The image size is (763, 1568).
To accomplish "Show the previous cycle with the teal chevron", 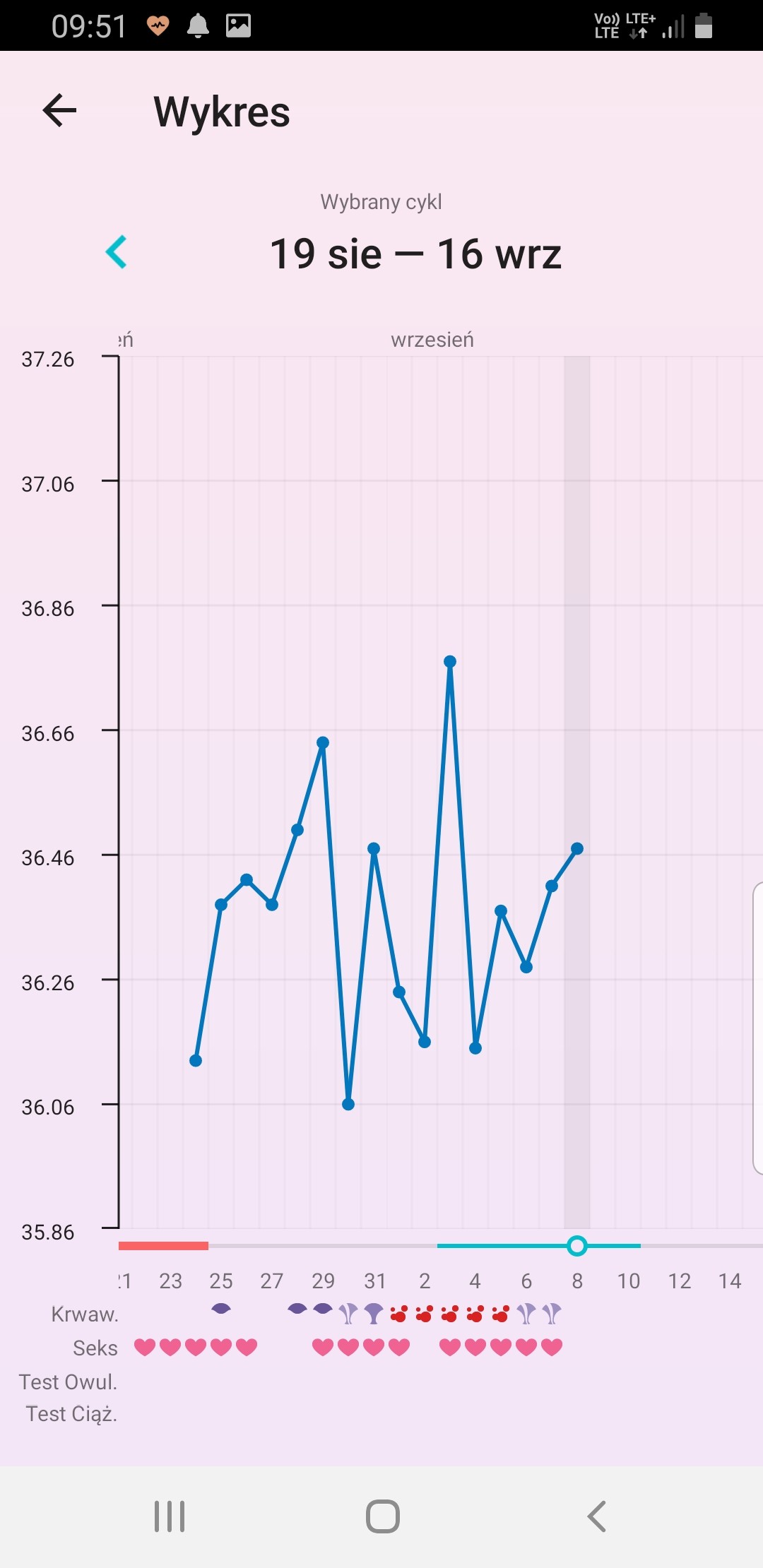I will coord(117,252).
